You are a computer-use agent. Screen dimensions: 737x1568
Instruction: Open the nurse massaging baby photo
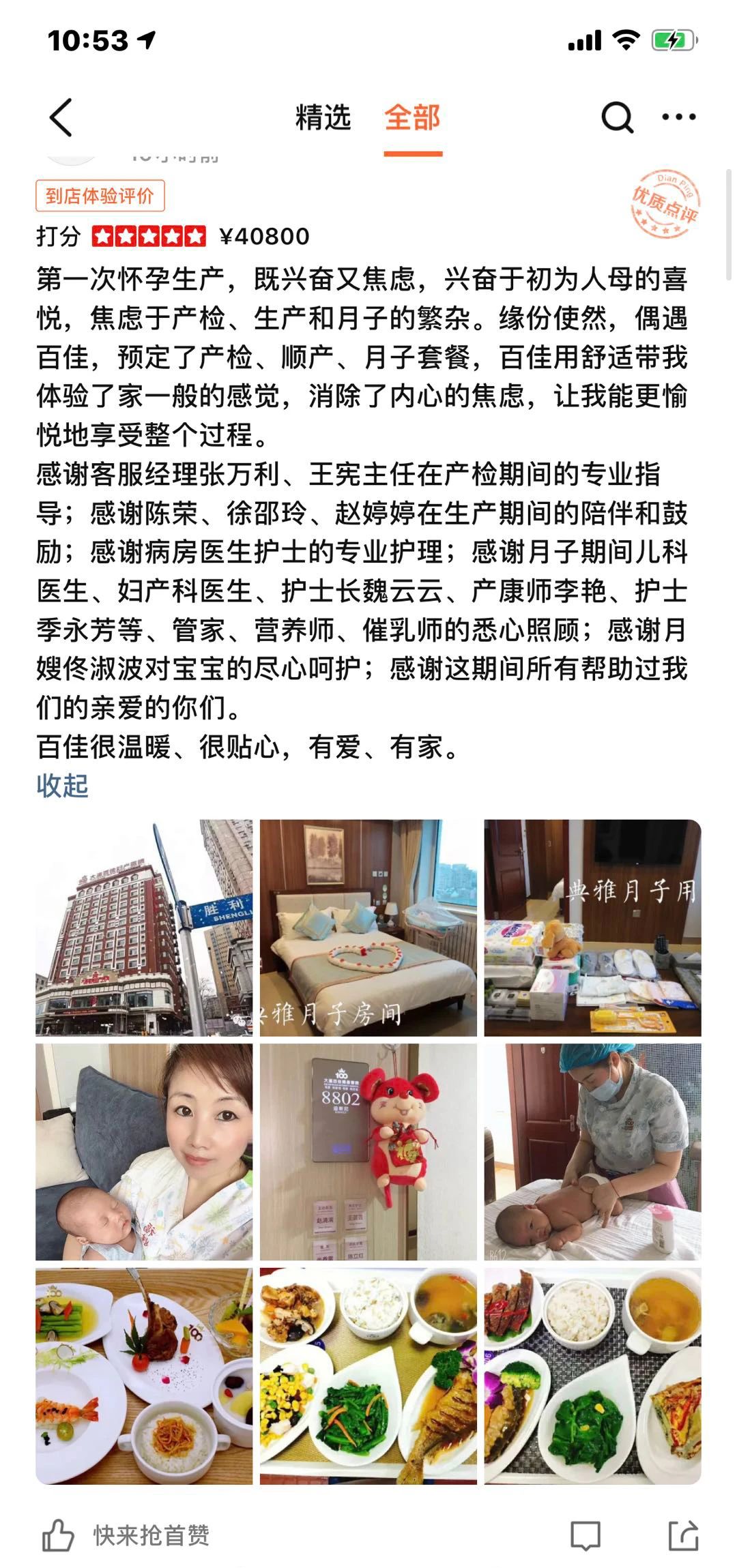click(x=592, y=1151)
